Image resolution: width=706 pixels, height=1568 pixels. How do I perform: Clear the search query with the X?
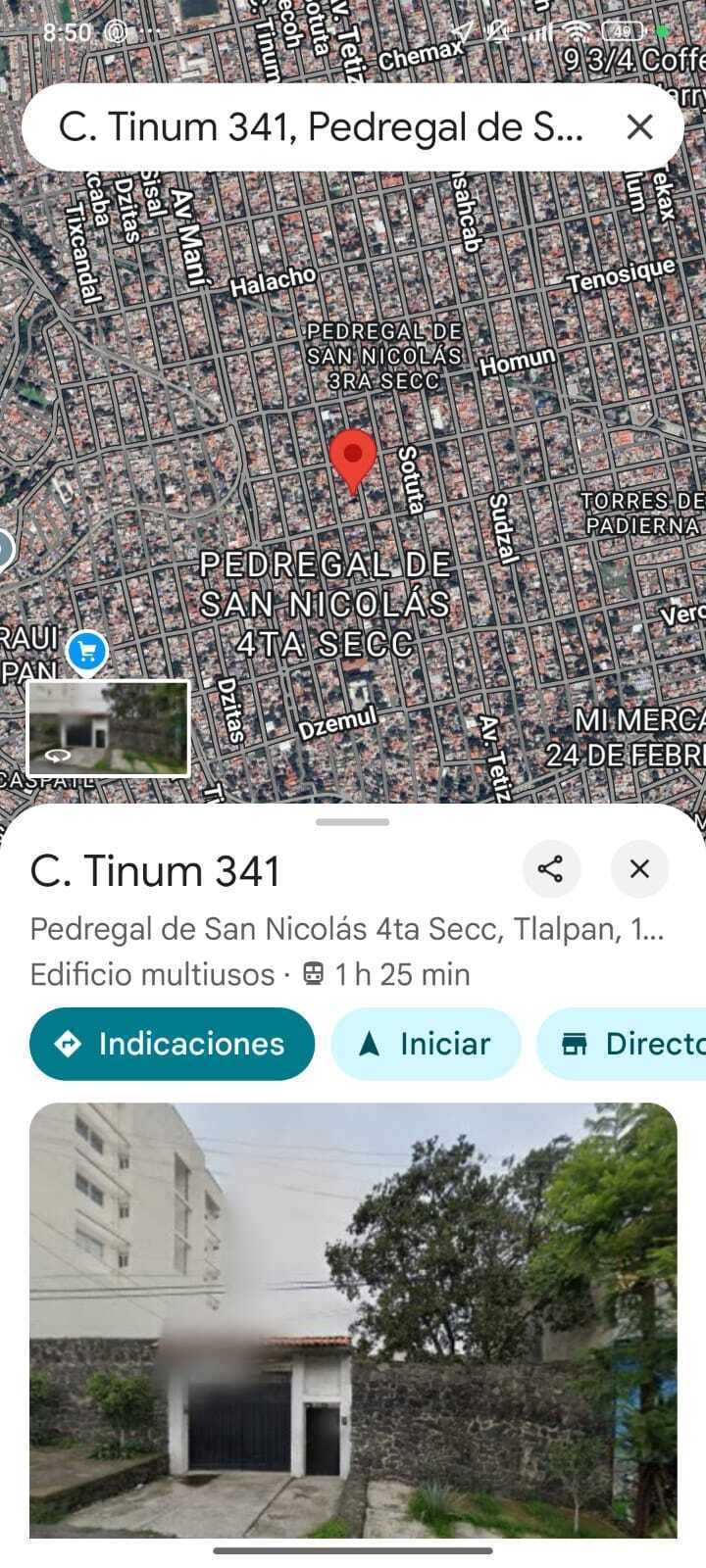pos(639,126)
